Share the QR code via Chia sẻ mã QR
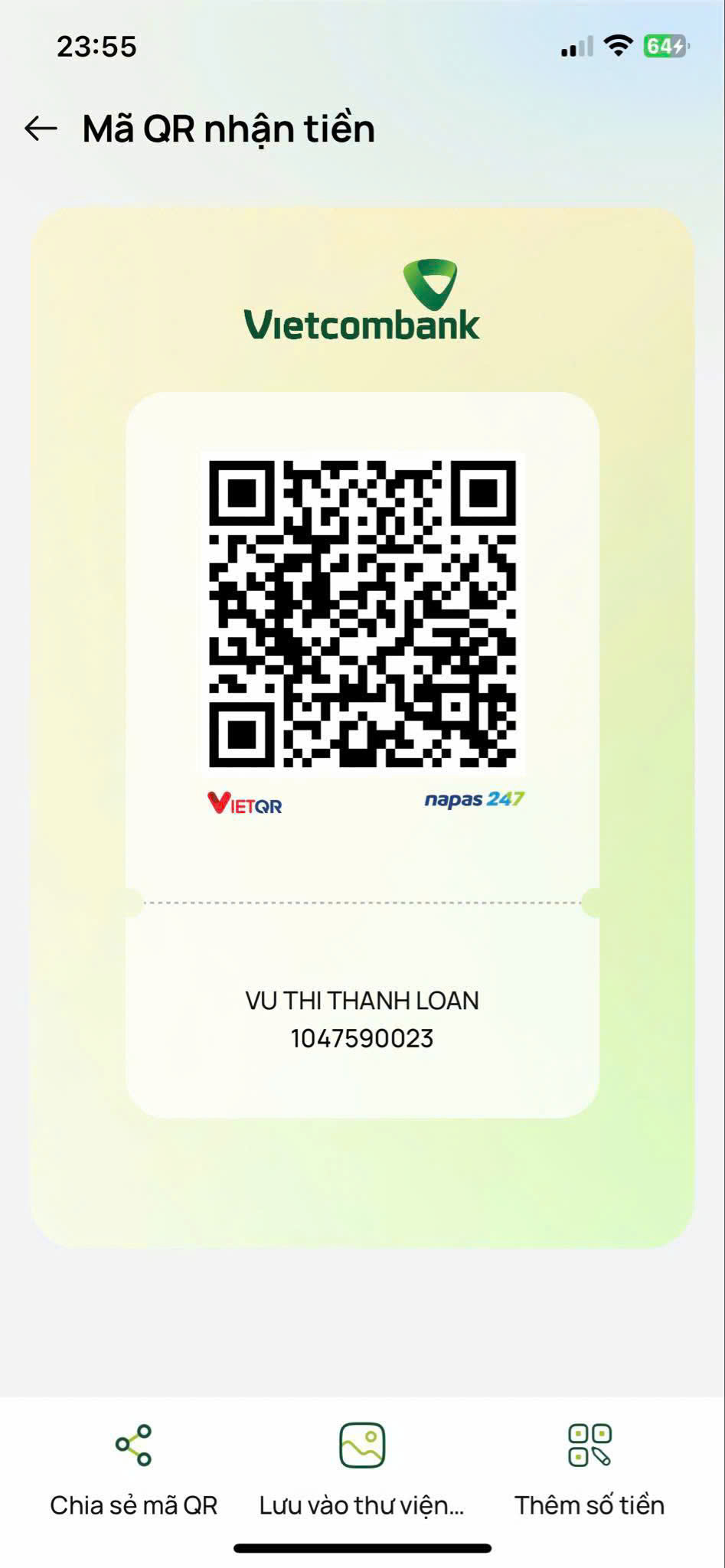This screenshot has height=1568, width=725. click(134, 1471)
